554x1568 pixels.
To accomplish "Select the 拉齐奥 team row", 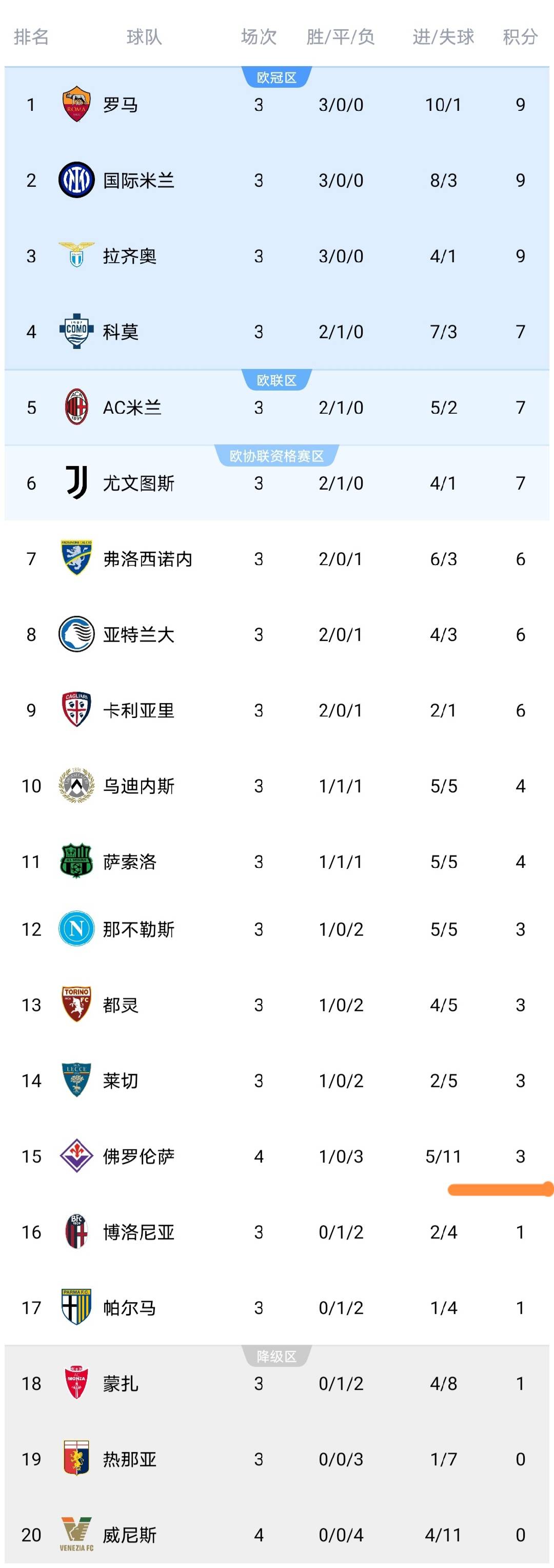I will [x=276, y=256].
